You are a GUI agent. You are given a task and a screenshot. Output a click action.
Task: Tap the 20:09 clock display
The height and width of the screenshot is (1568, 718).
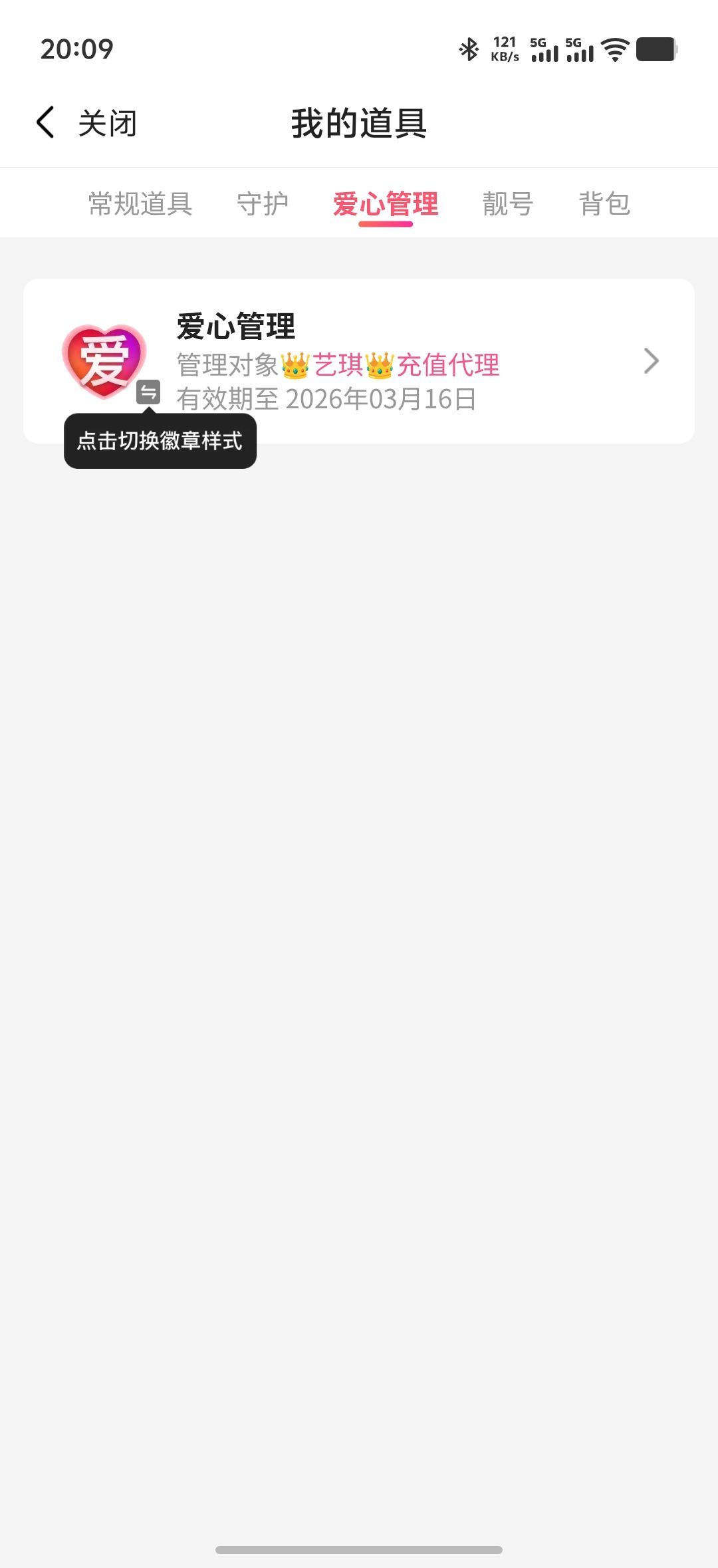pos(78,49)
